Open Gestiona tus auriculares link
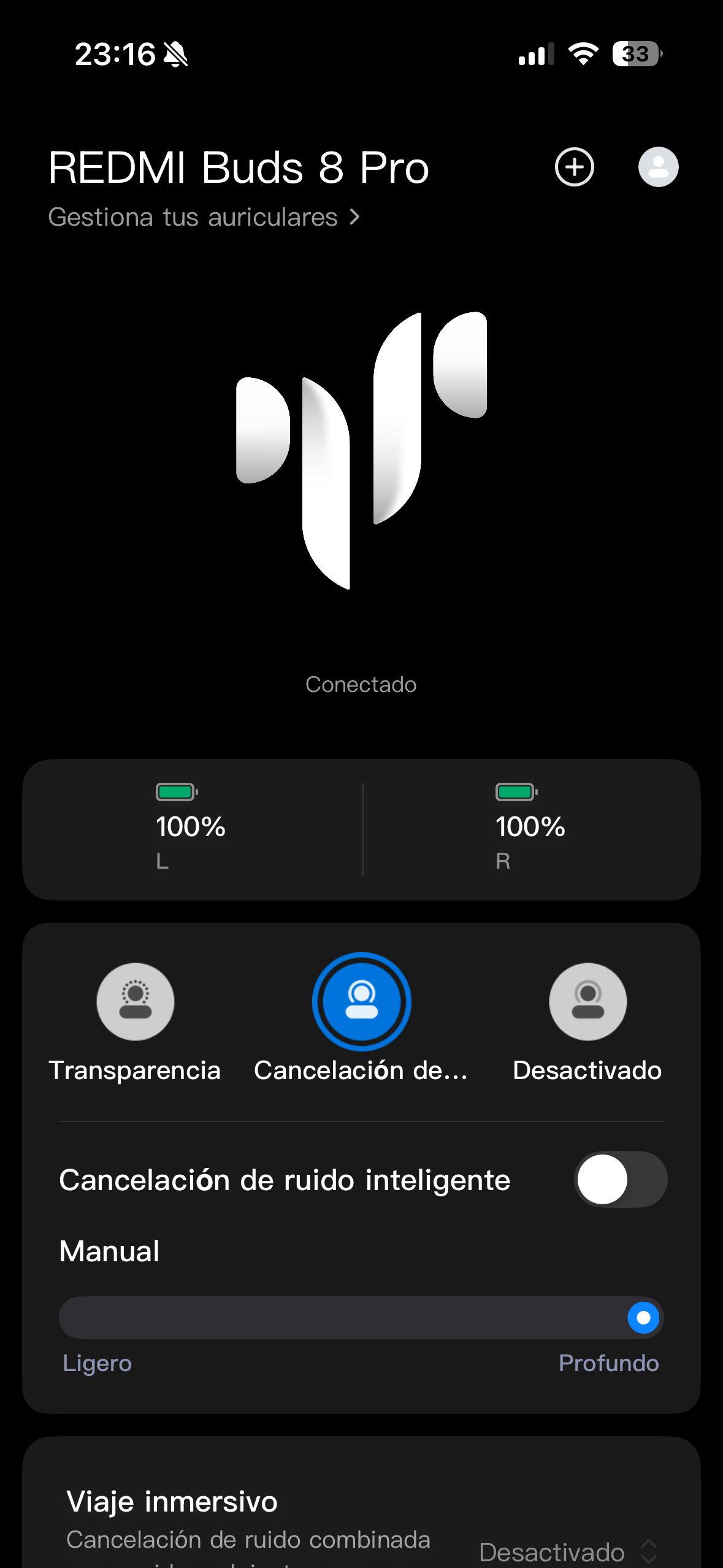The image size is (723, 1568). [204, 217]
